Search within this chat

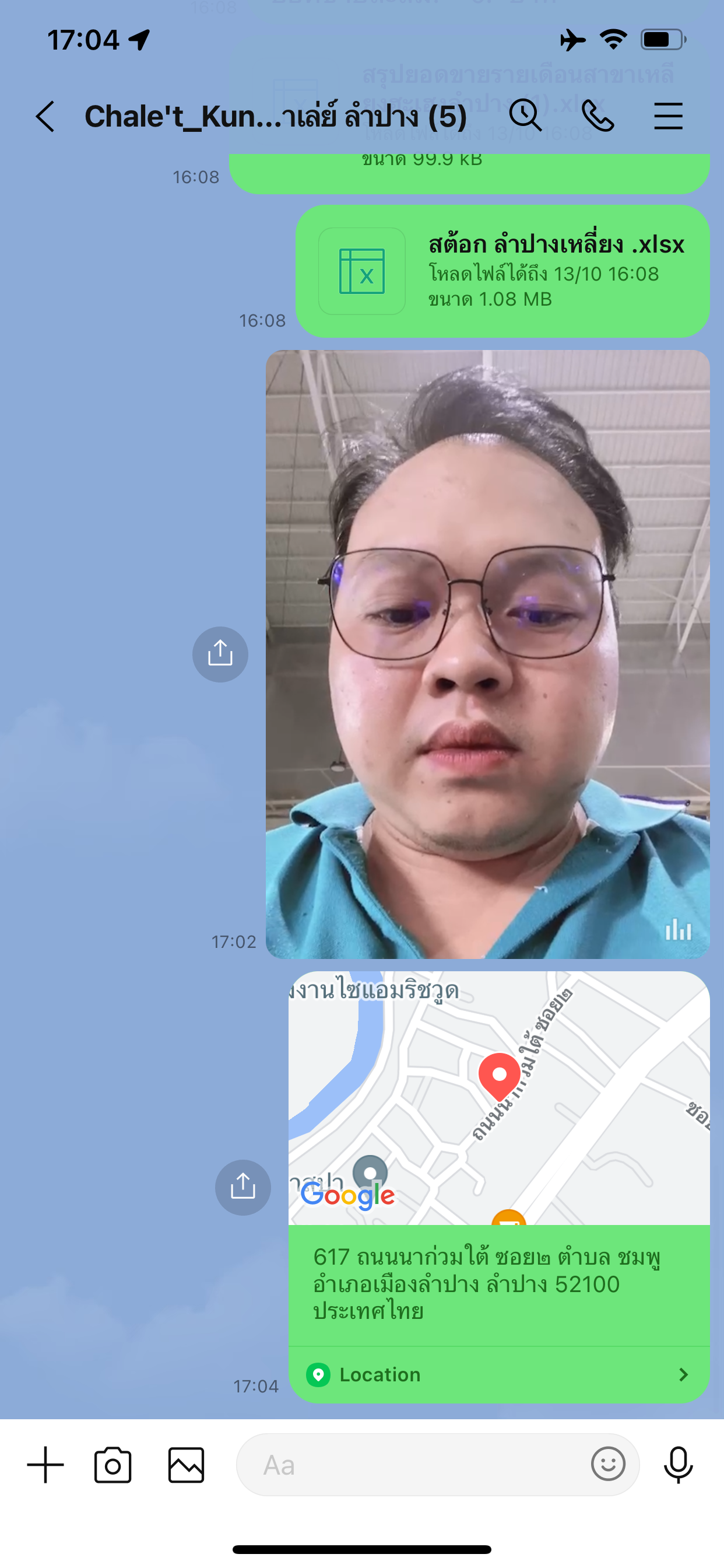[525, 115]
